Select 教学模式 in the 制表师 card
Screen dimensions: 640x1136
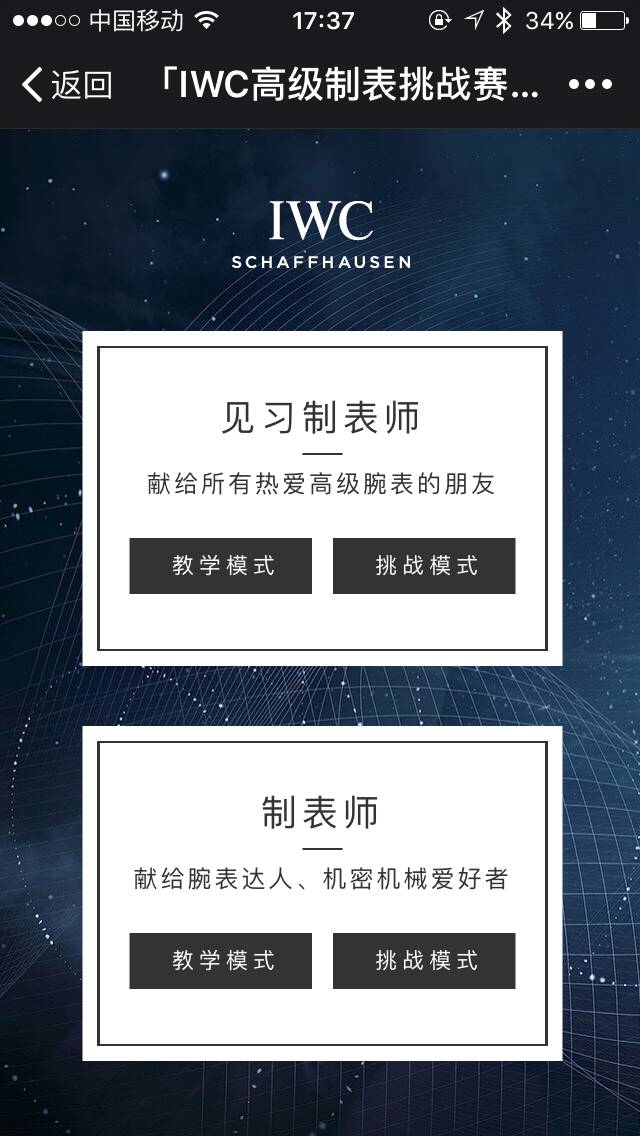[221, 961]
